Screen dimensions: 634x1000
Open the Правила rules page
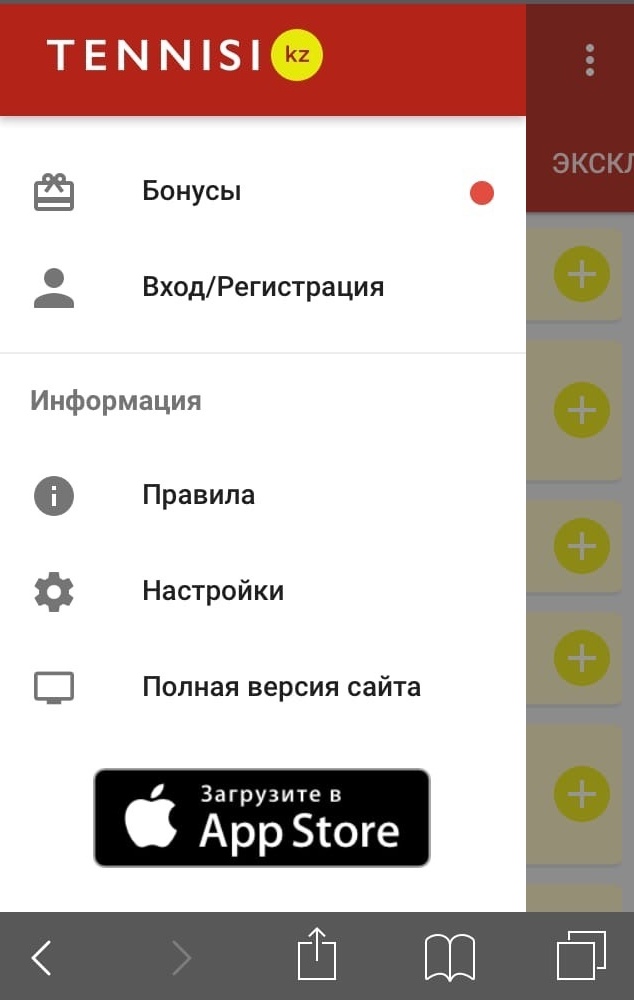pyautogui.click(x=198, y=495)
